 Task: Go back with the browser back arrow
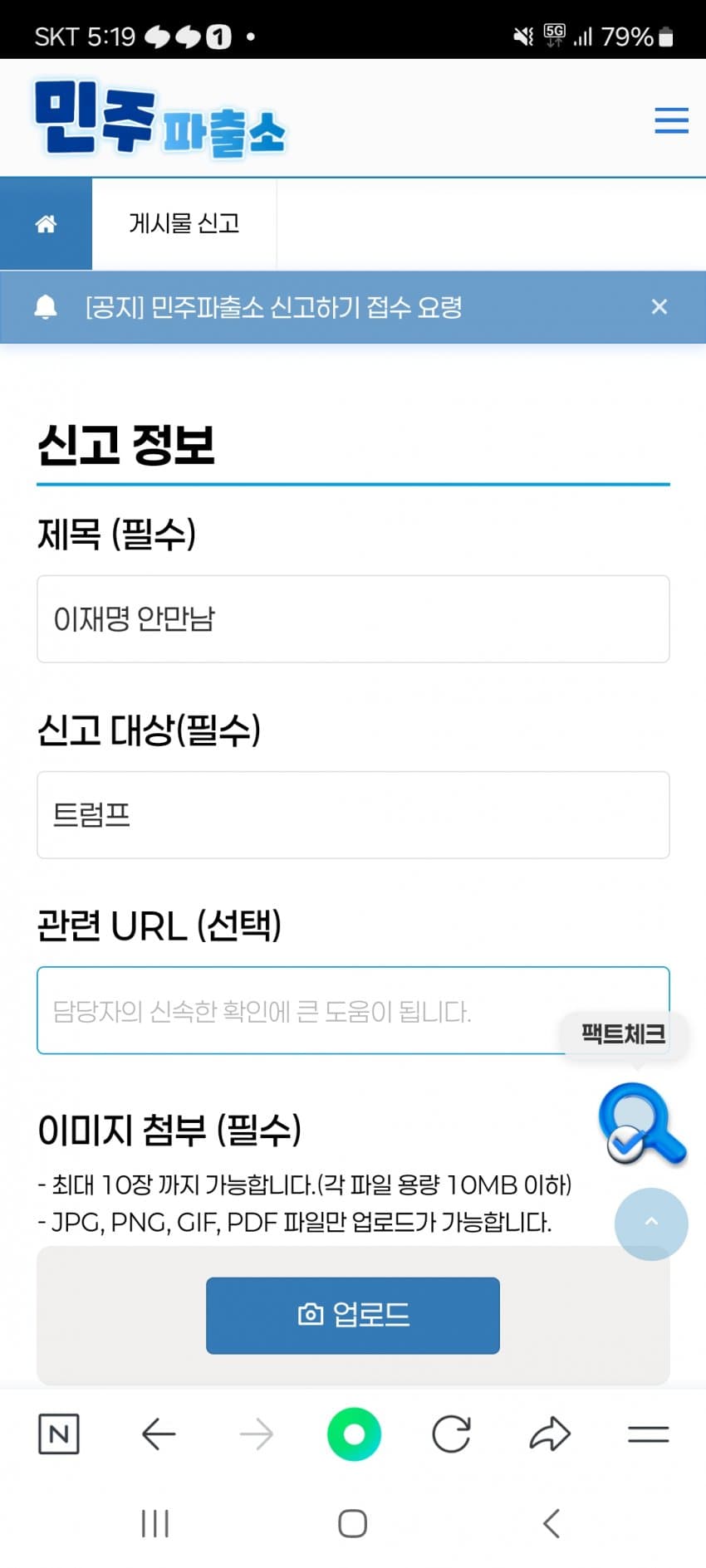click(158, 1434)
